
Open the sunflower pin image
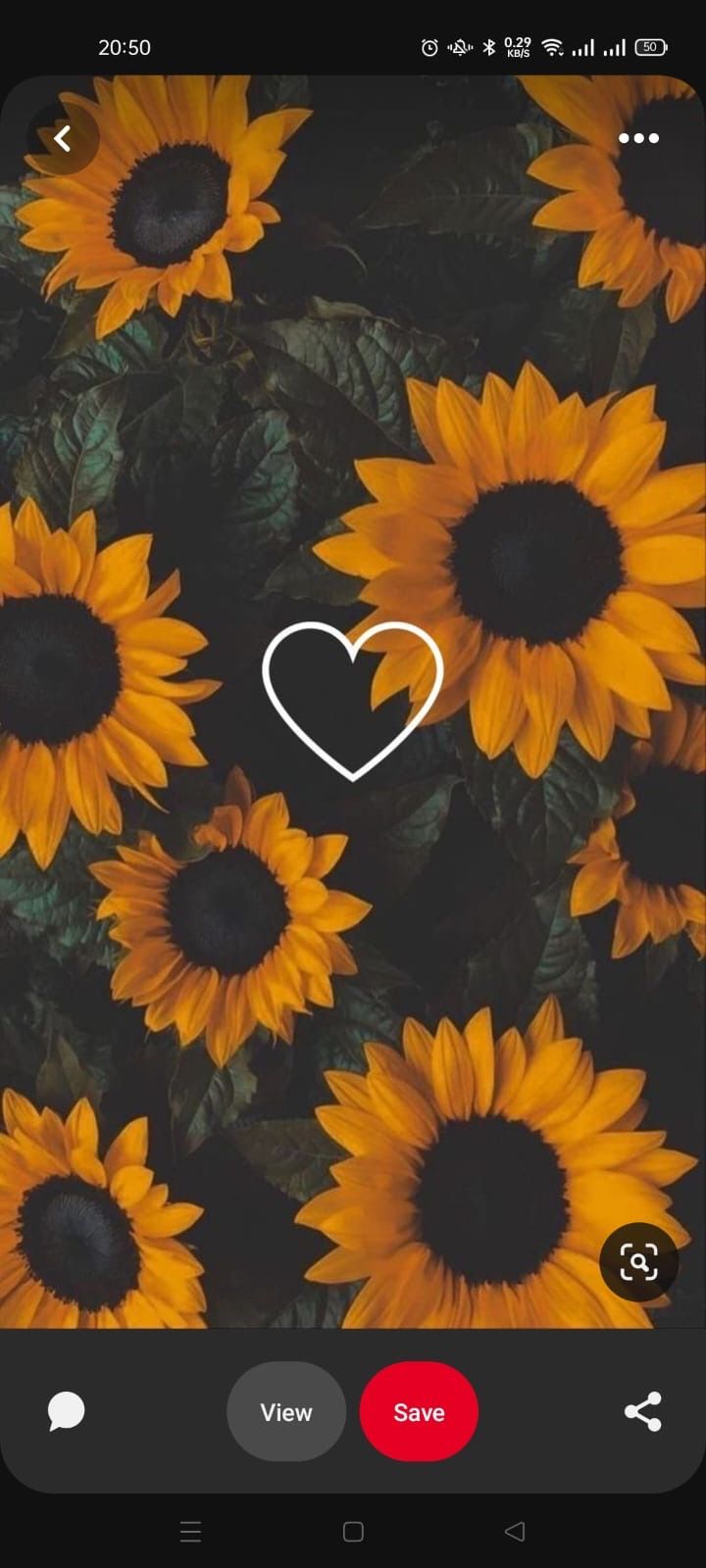point(353,882)
